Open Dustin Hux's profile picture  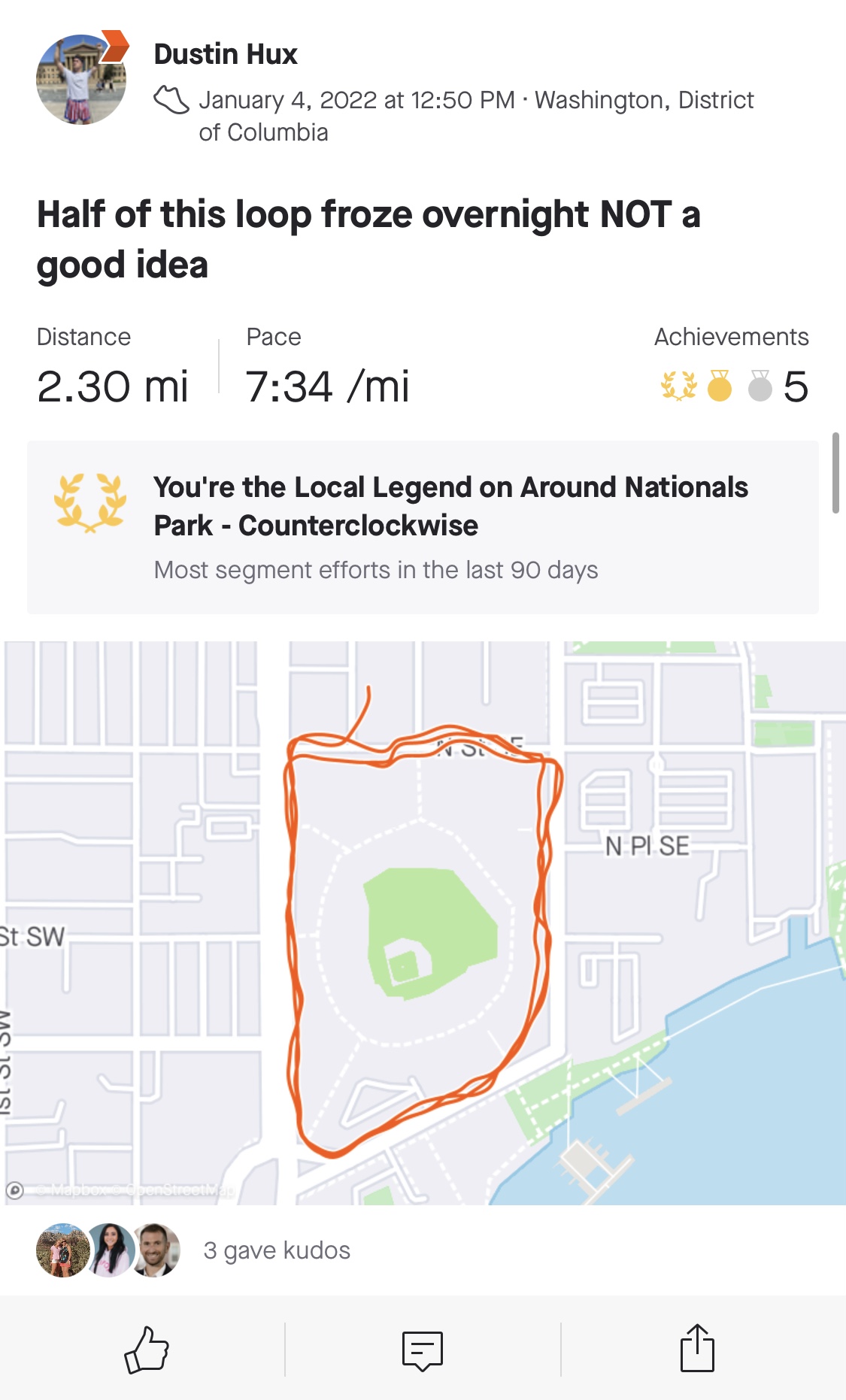pyautogui.click(x=81, y=79)
